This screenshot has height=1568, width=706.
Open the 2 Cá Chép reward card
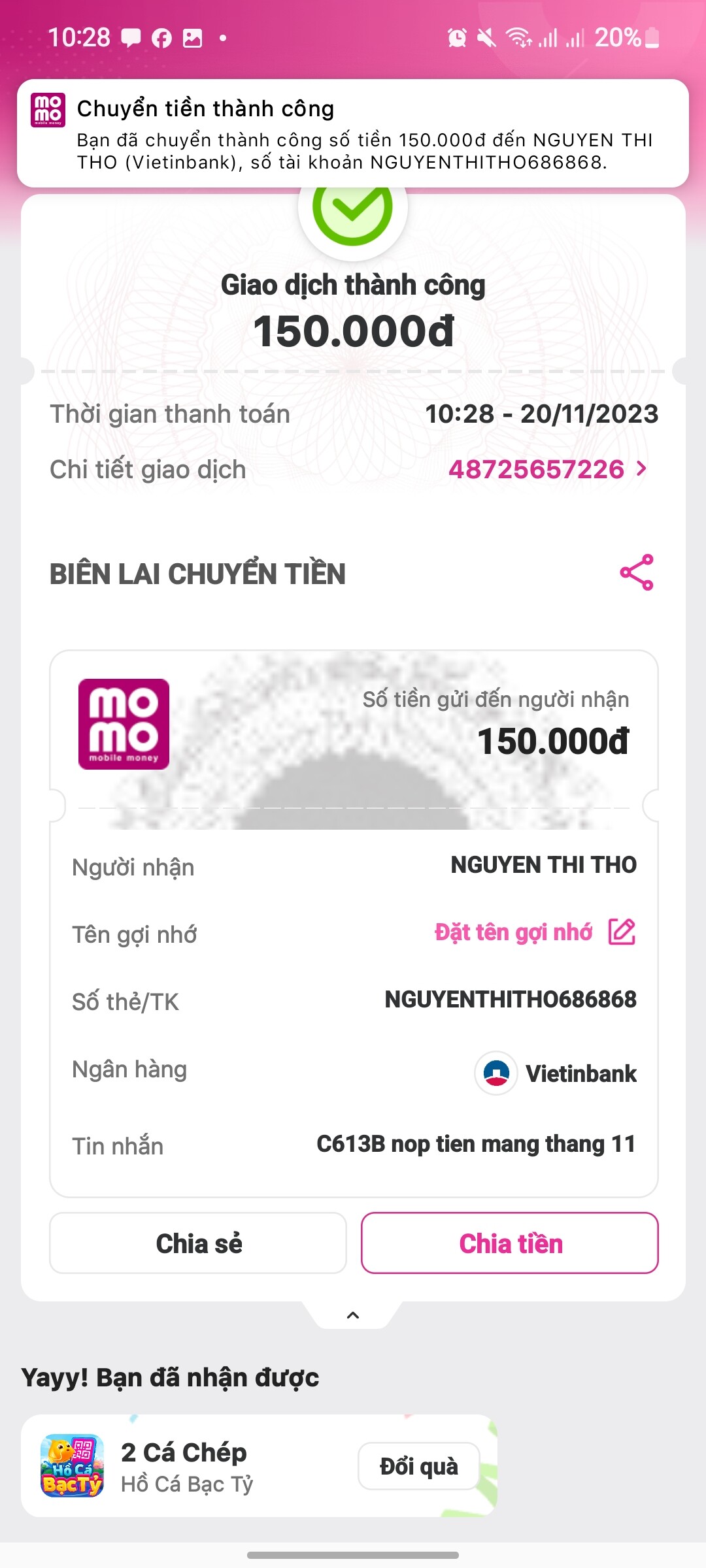196,1466
